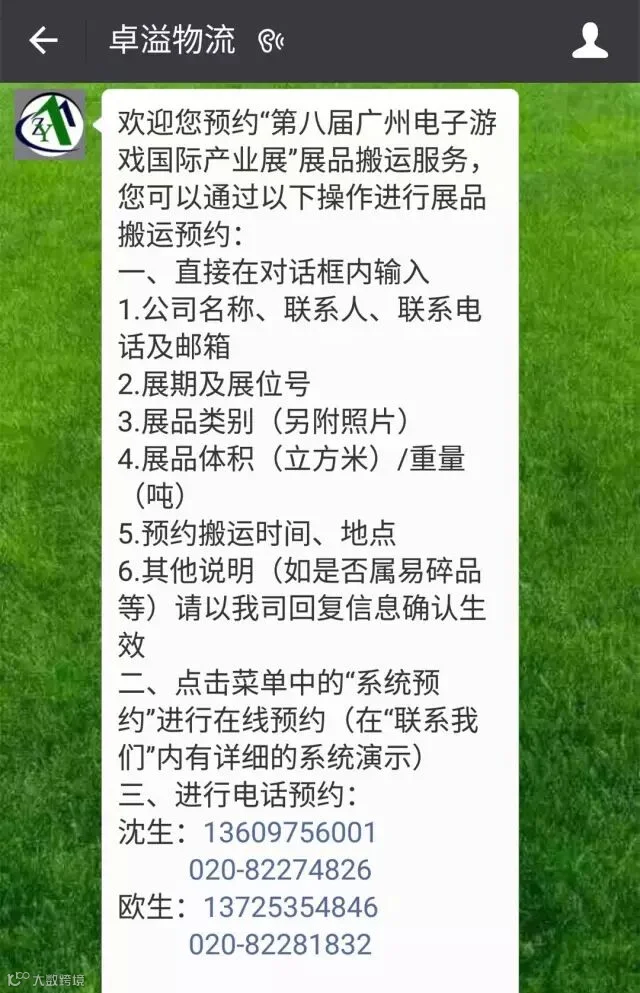Image resolution: width=640 pixels, height=993 pixels.
Task: Open the account profile icon
Action: pyautogui.click(x=590, y=41)
